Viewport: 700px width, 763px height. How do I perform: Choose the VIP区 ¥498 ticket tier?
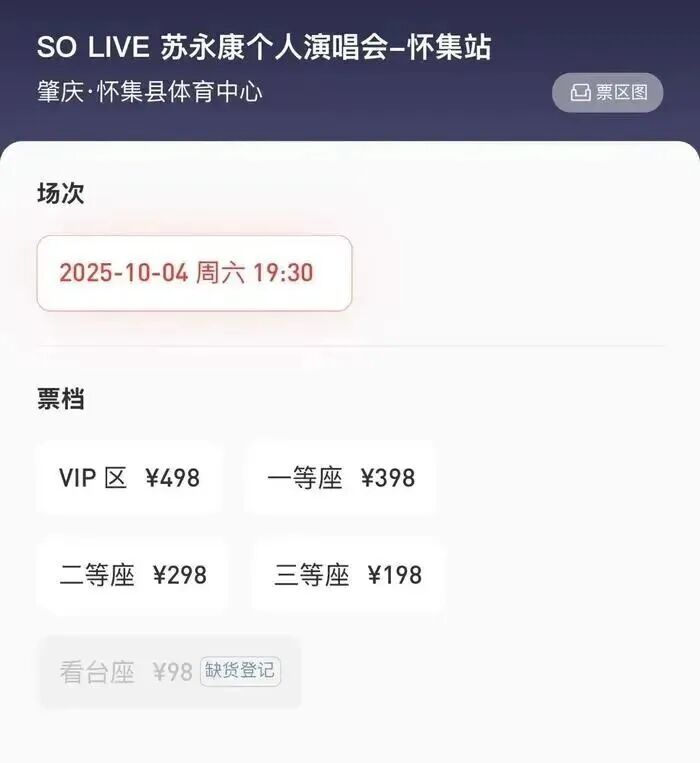point(130,478)
